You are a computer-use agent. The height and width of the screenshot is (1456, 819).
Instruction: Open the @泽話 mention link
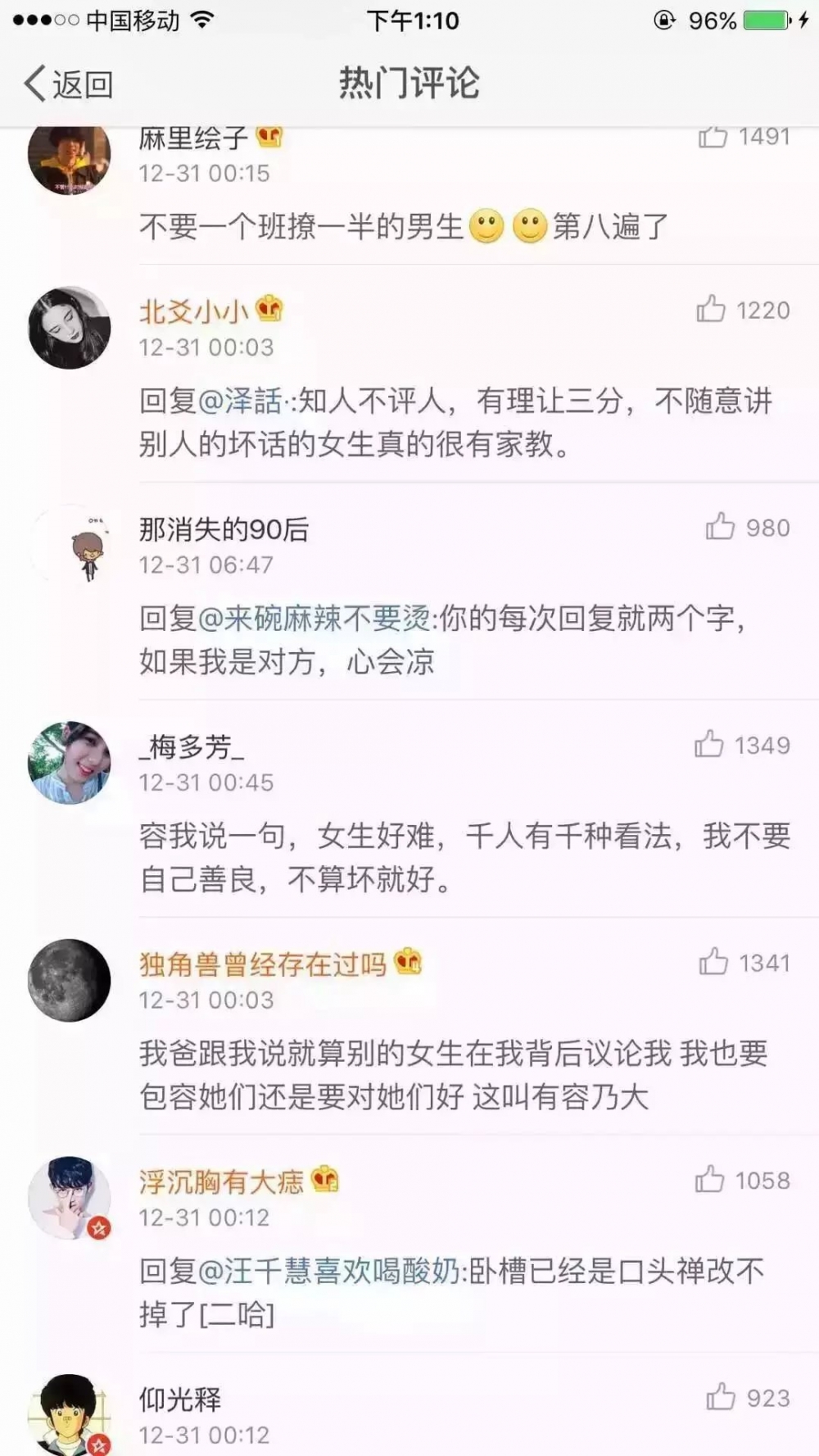click(x=240, y=401)
